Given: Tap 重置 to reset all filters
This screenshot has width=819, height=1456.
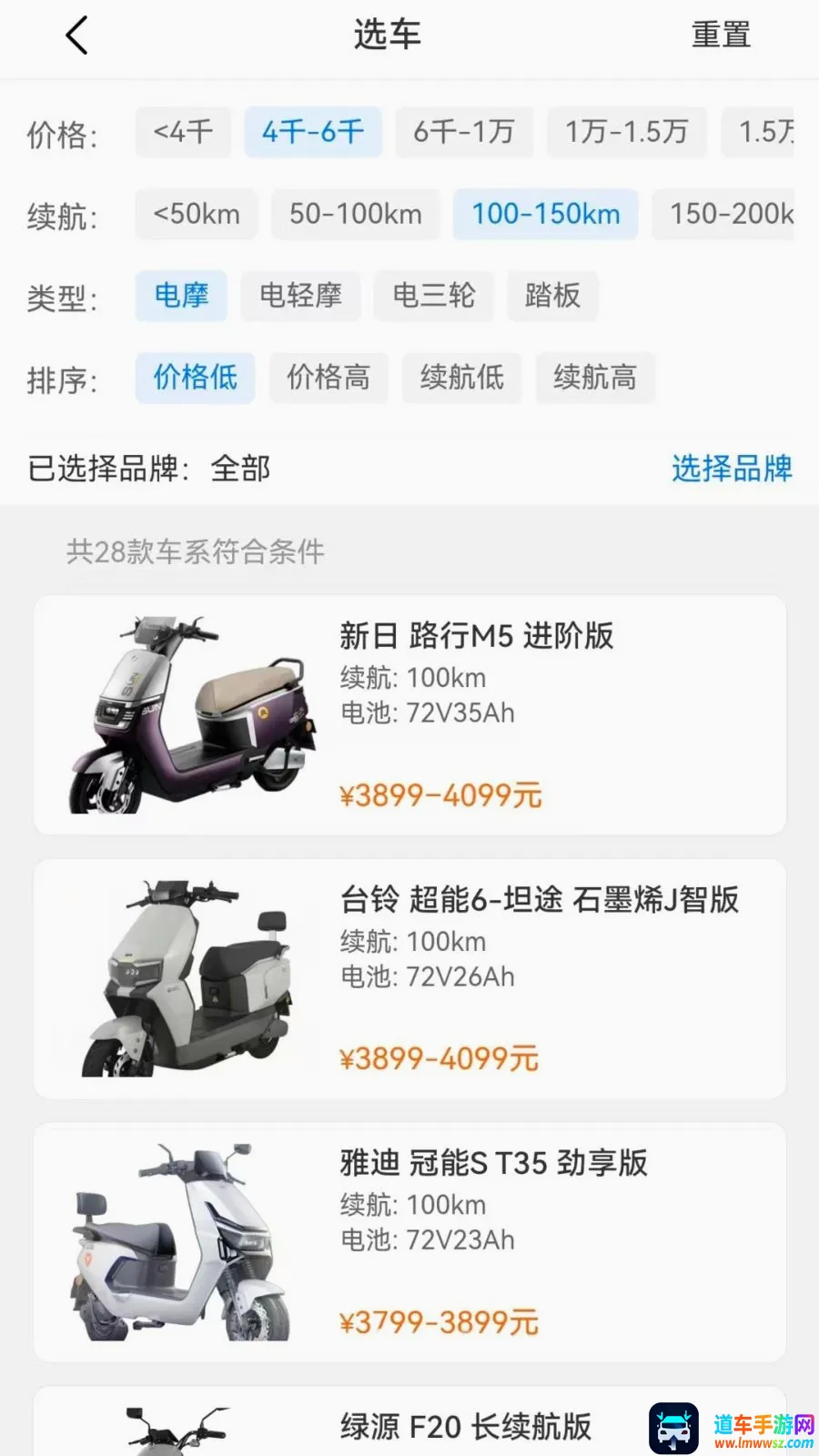Looking at the screenshot, I should pyautogui.click(x=721, y=35).
